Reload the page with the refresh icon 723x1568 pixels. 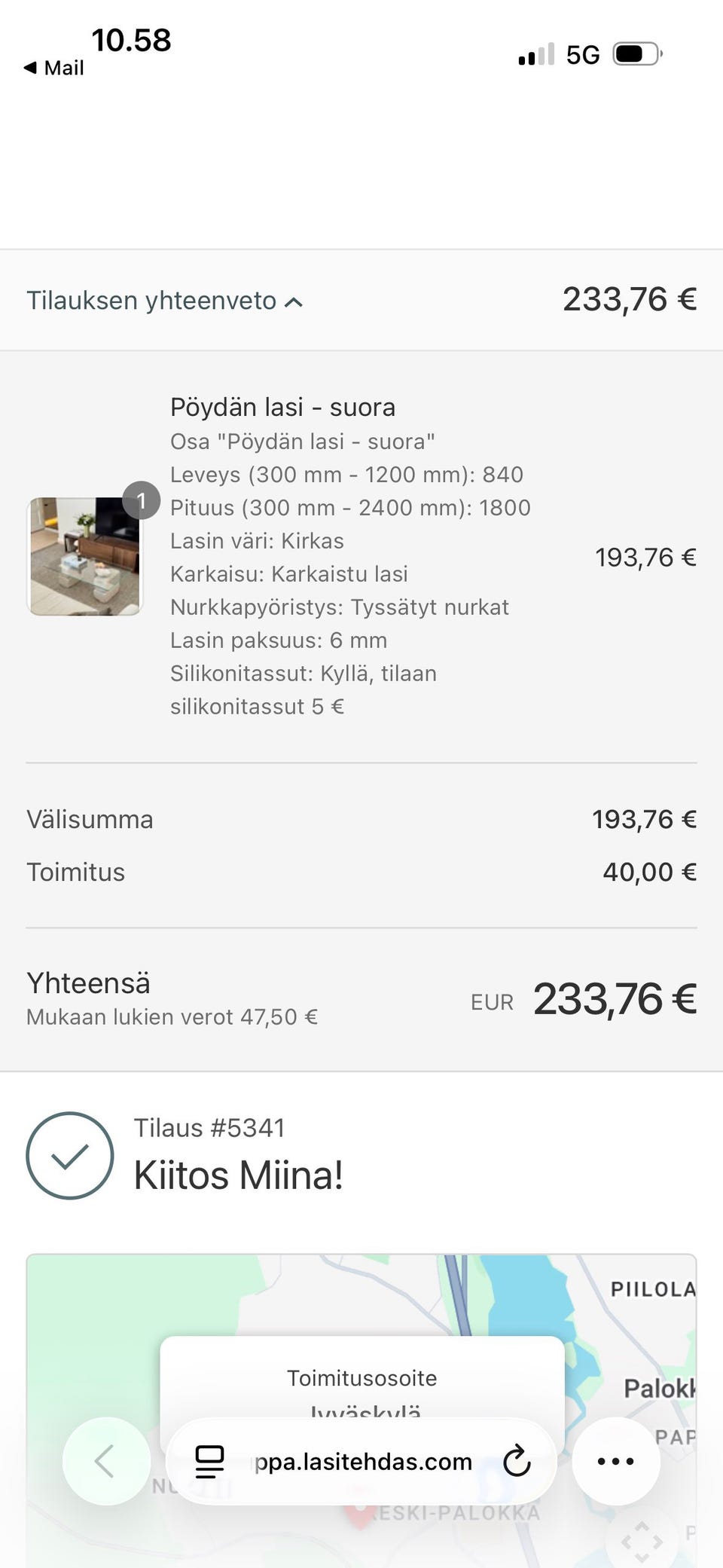(517, 1460)
